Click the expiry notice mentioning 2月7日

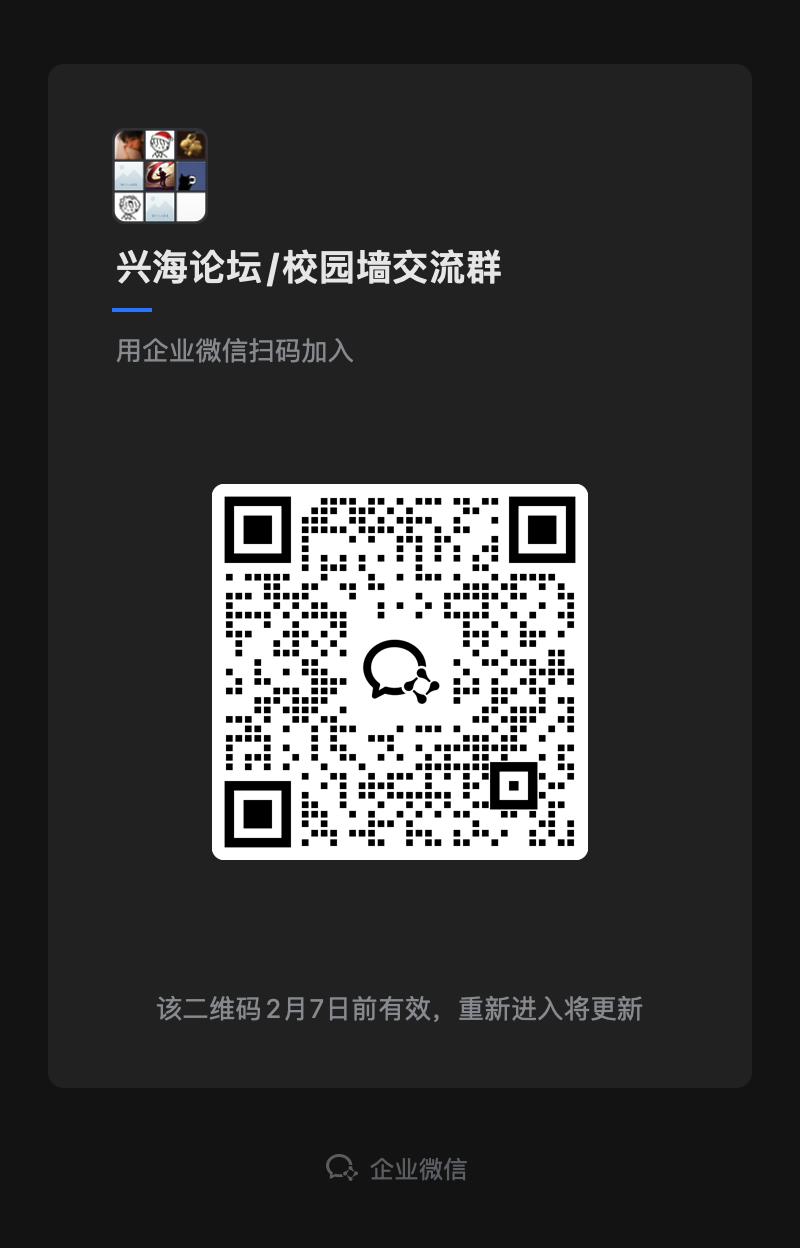point(400,1009)
